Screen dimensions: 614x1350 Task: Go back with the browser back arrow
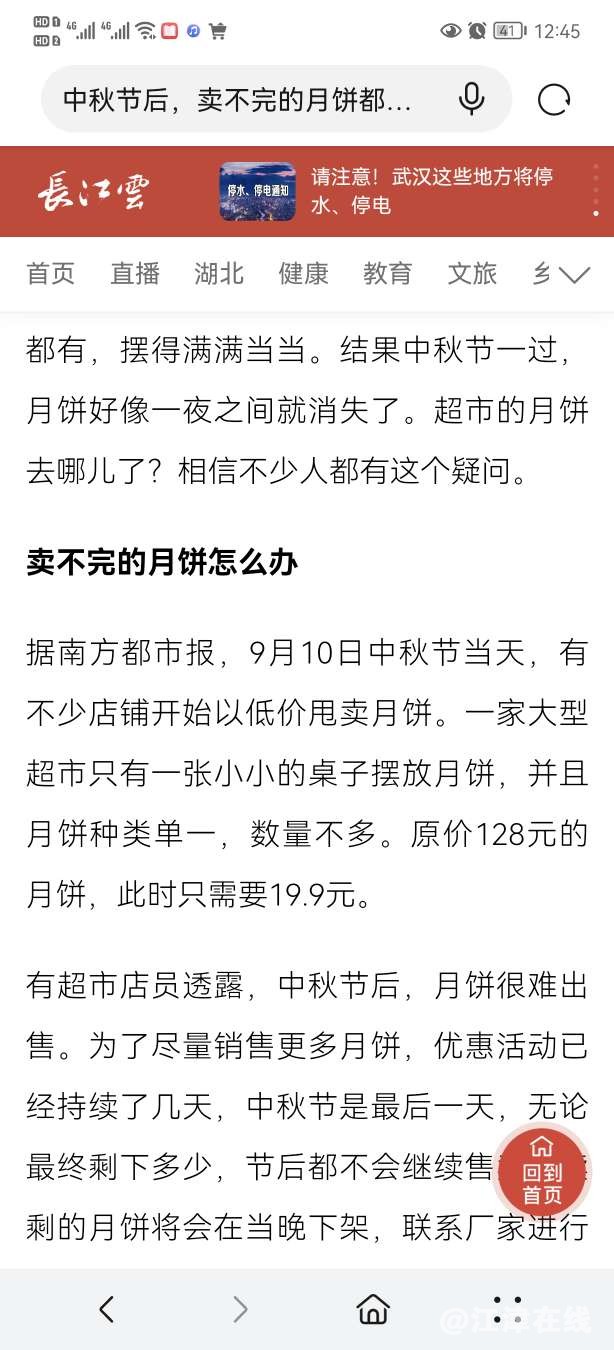pos(107,1308)
